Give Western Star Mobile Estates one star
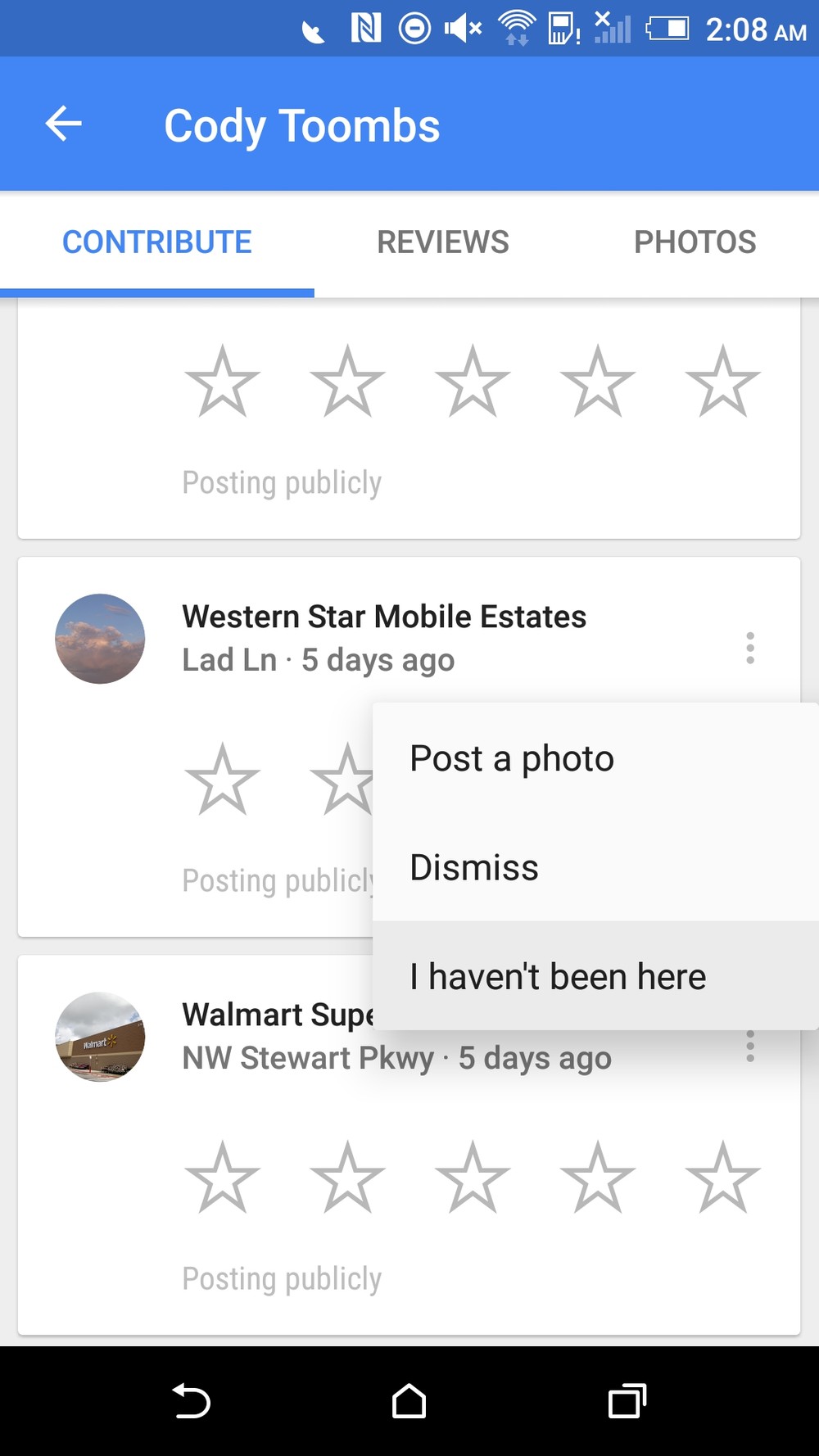 (222, 779)
